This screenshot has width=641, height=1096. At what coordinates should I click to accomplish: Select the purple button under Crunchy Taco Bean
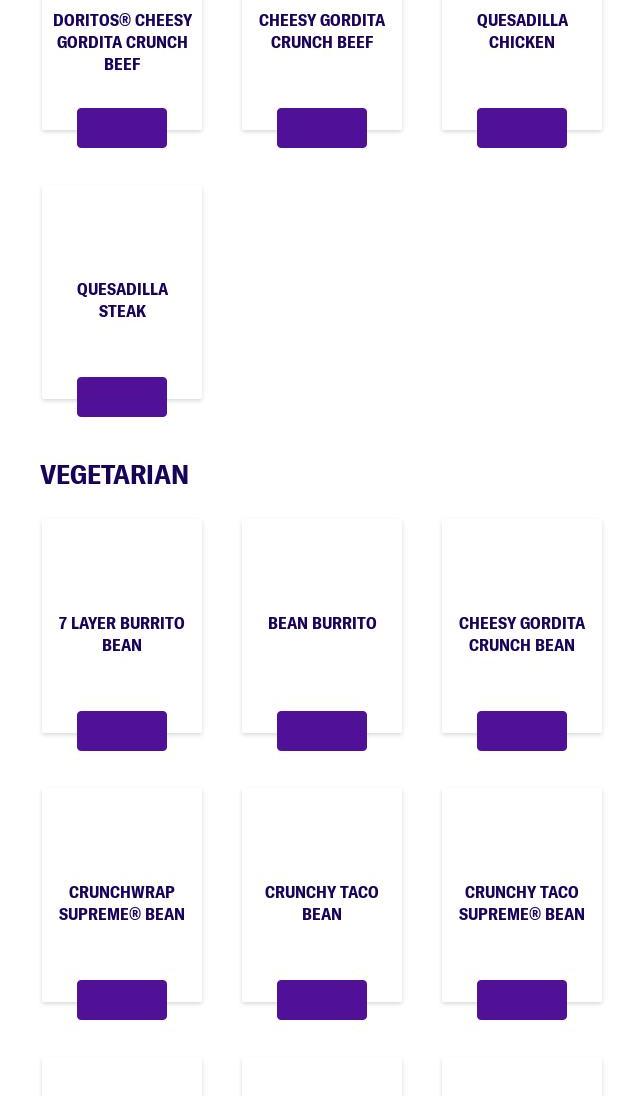click(322, 1000)
